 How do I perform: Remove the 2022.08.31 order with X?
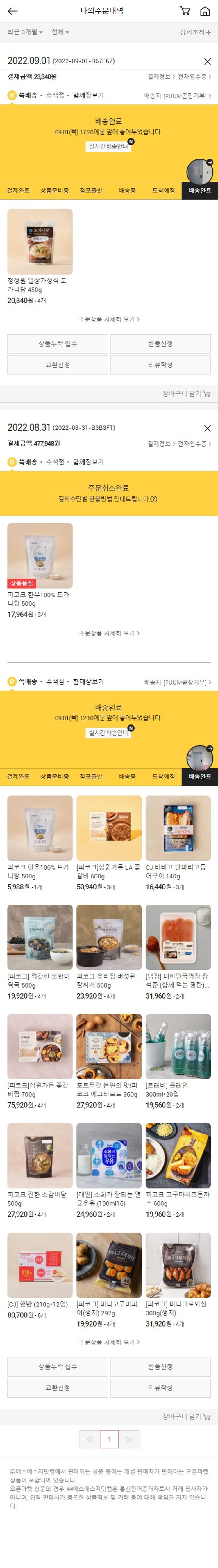pos(207,429)
